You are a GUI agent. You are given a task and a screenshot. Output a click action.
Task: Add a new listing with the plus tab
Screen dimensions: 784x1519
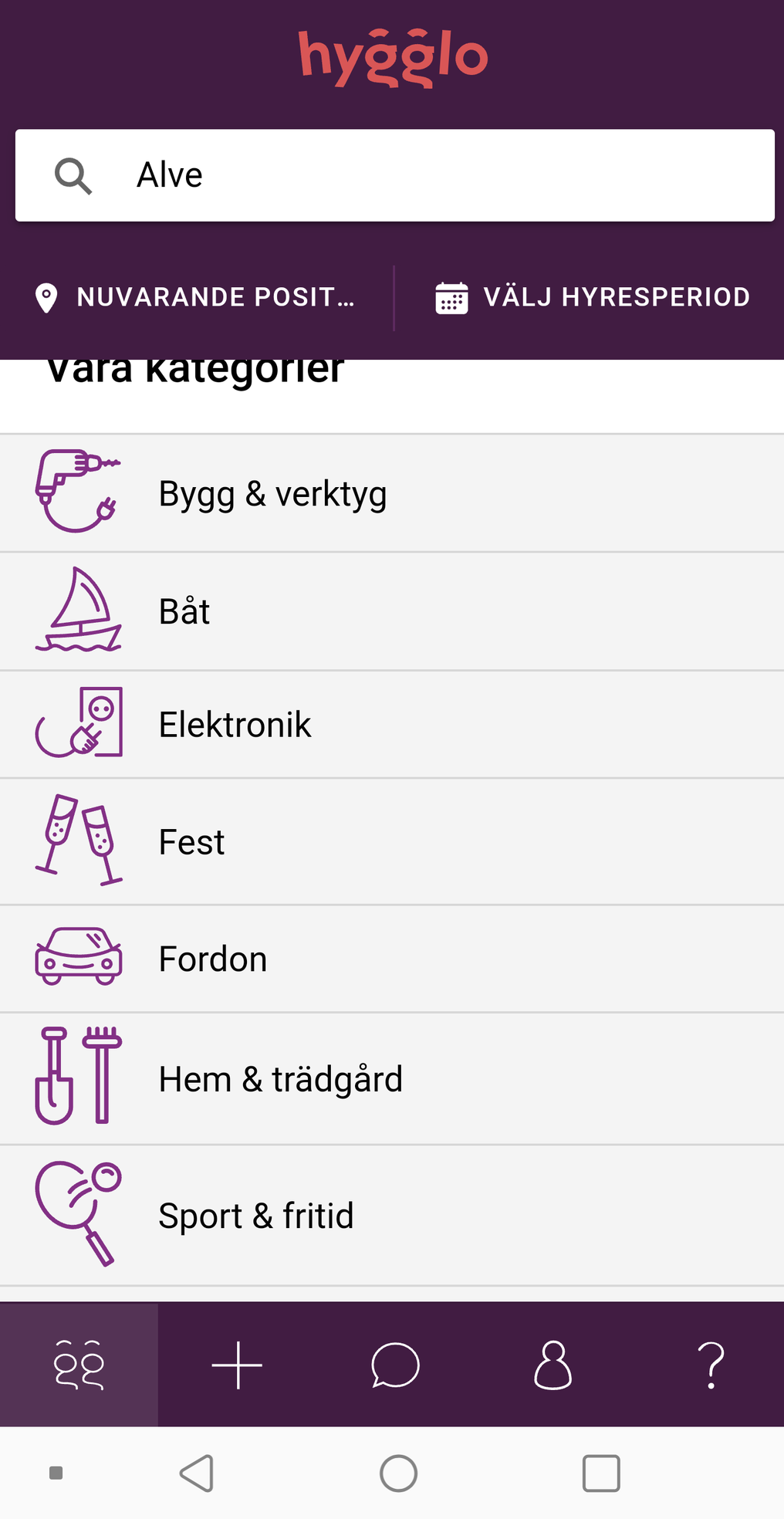pos(237,1365)
